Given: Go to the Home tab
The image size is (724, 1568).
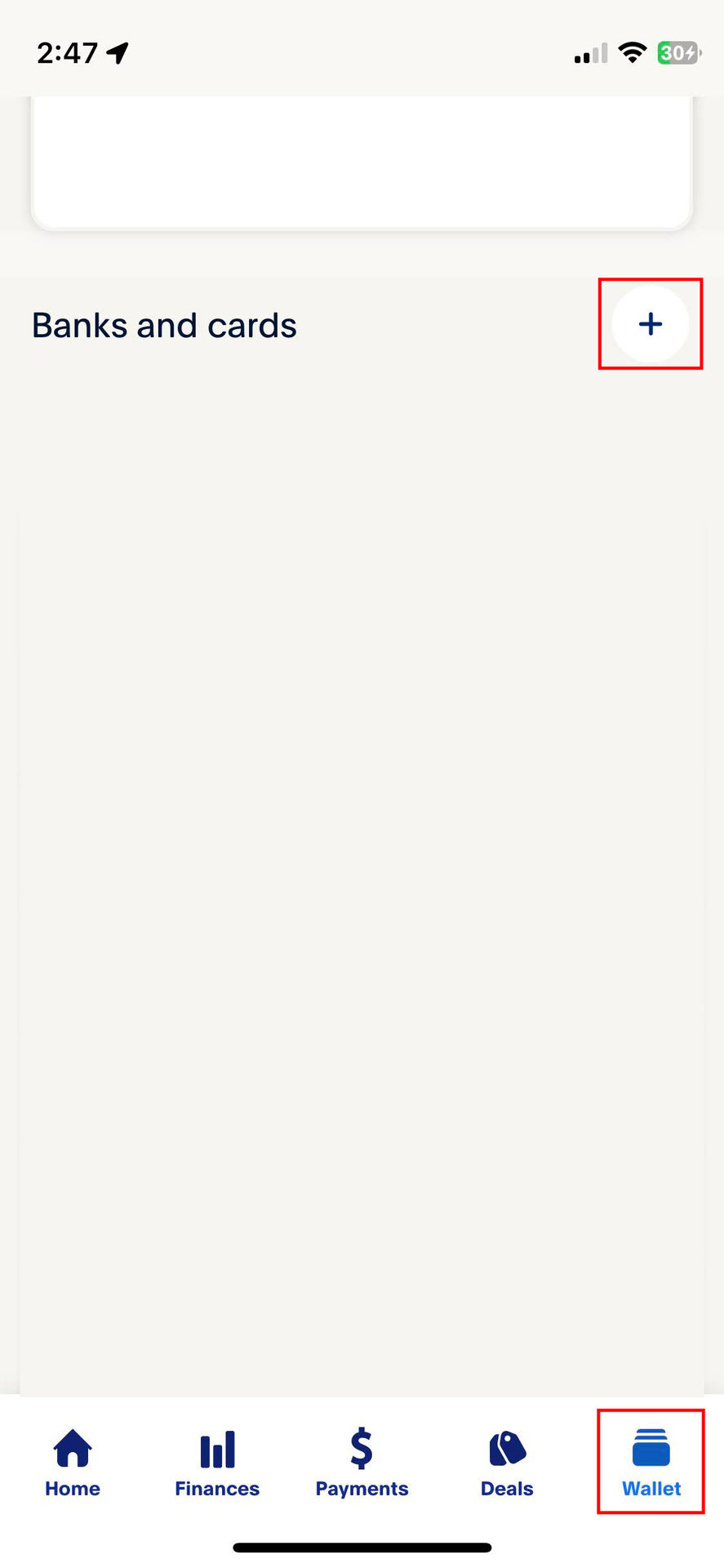Looking at the screenshot, I should click(x=73, y=1463).
